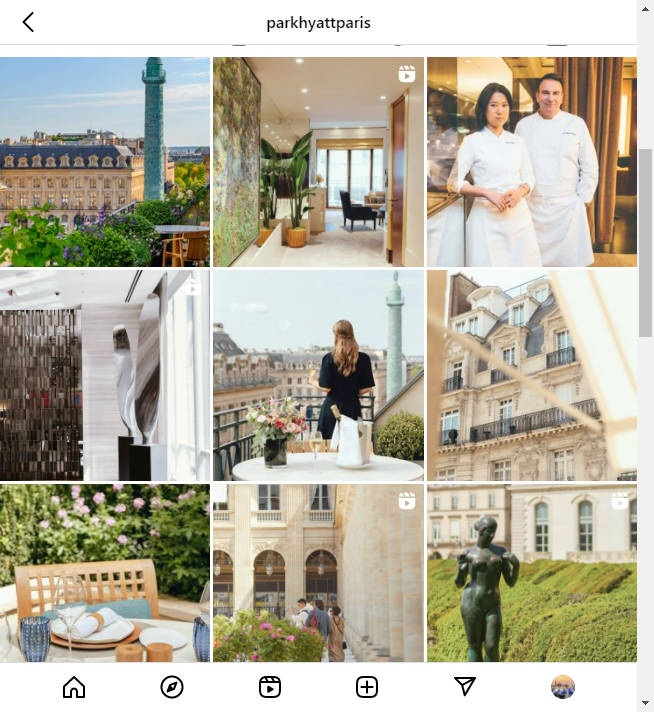This screenshot has height=712, width=654.
Task: Play the stone arcade courtyard reel
Action: tap(318, 573)
